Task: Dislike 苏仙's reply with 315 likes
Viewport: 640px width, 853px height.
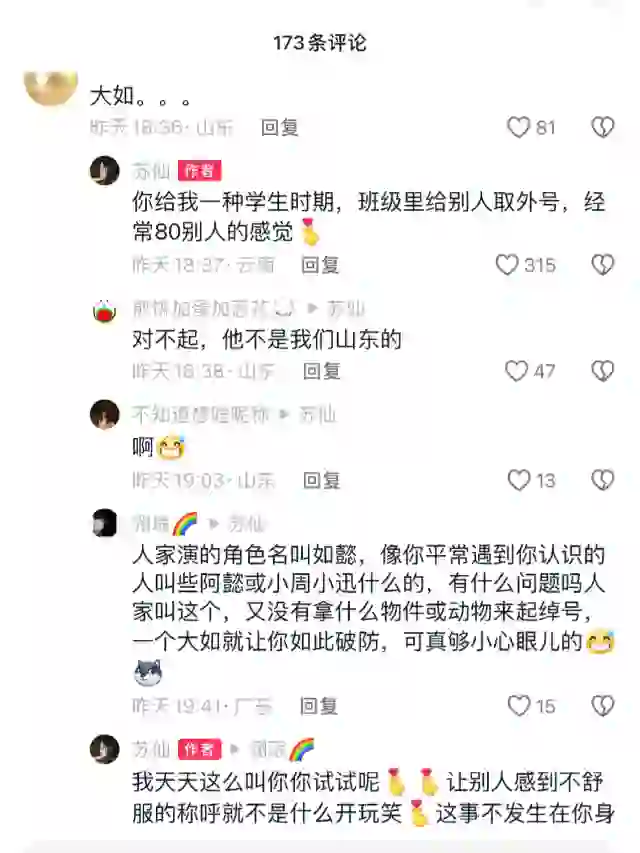Action: 602,265
